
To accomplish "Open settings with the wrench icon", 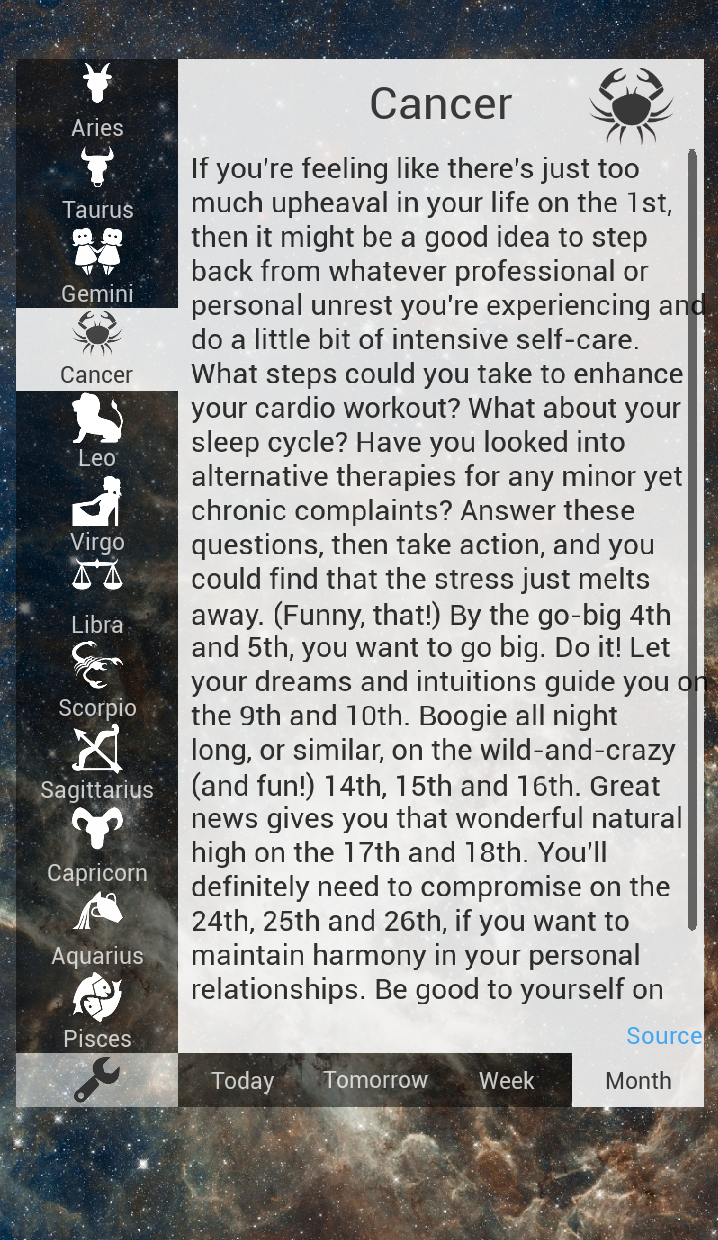I will (x=97, y=1080).
